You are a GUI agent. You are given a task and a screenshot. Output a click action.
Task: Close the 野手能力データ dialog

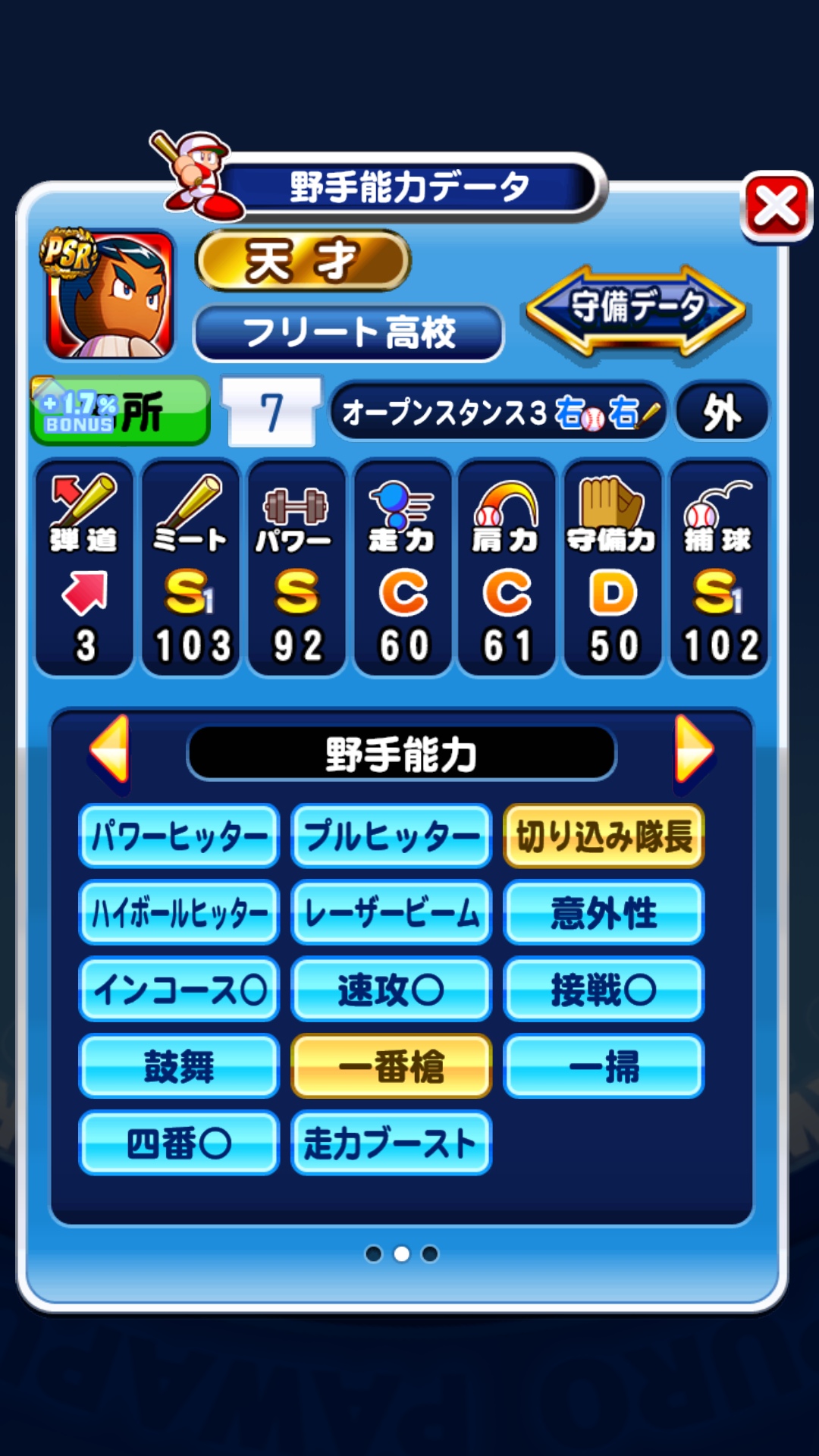(776, 206)
